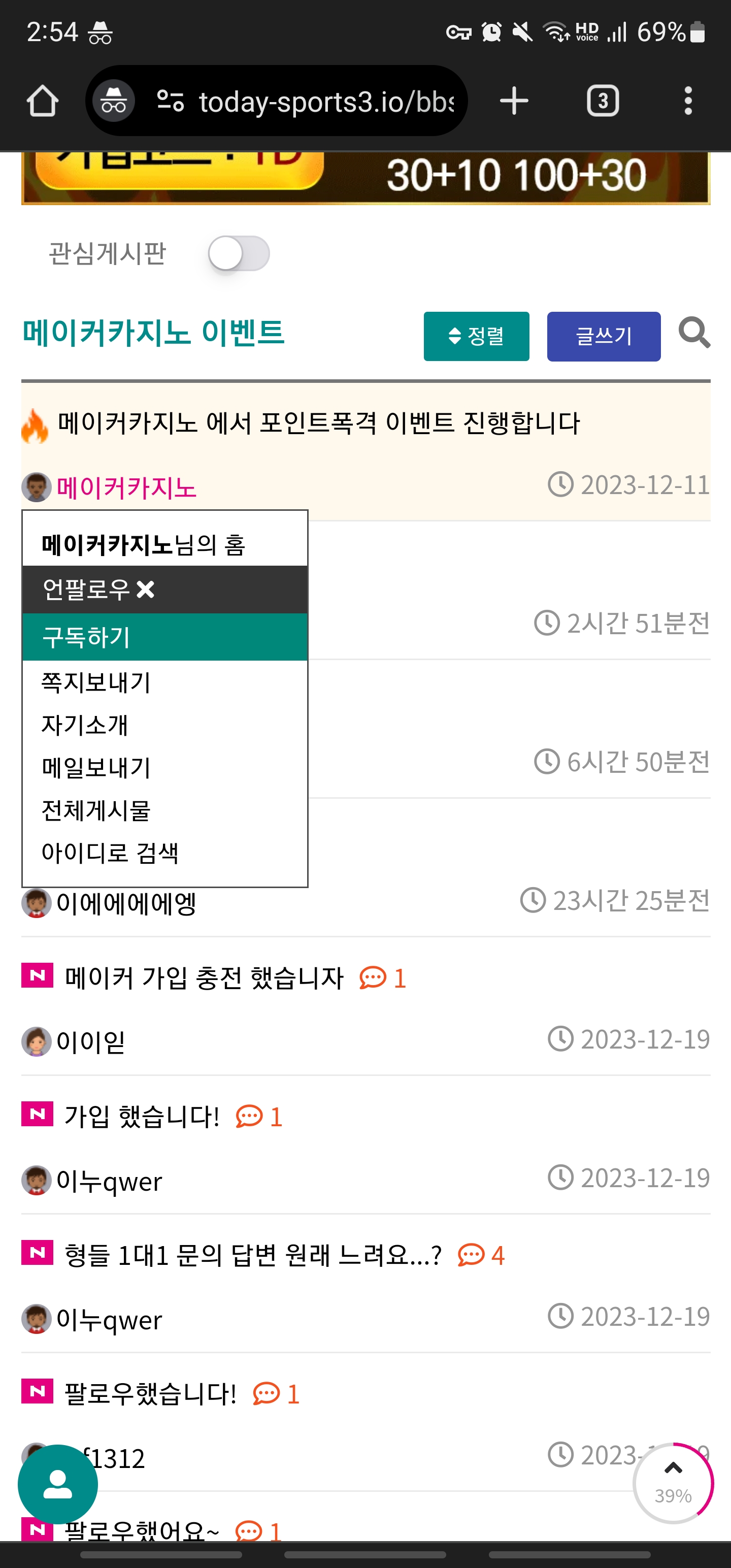Tap the browser home icon

[42, 101]
